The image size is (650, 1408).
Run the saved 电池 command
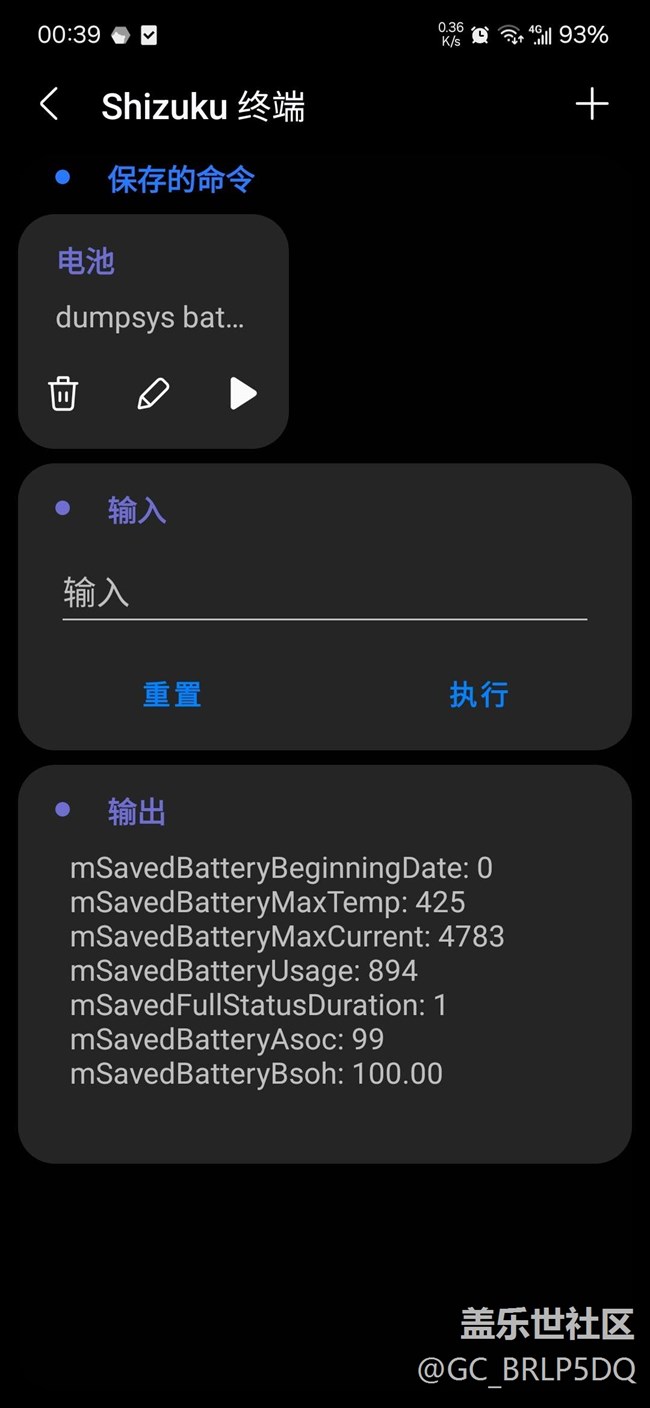pos(243,393)
